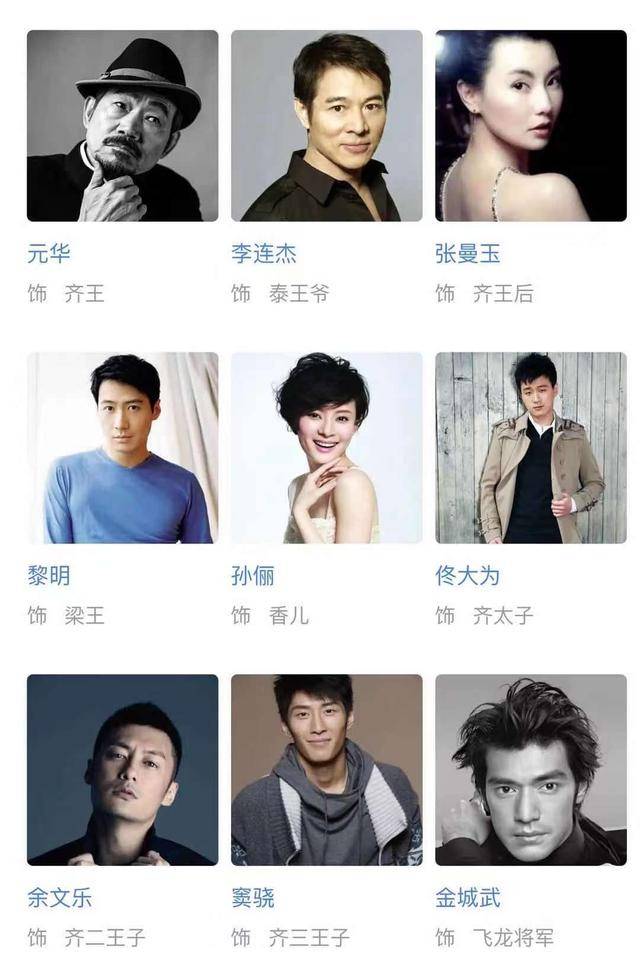Select the 孙俪 cast tile
Screen dimensions: 640x979
326,448
